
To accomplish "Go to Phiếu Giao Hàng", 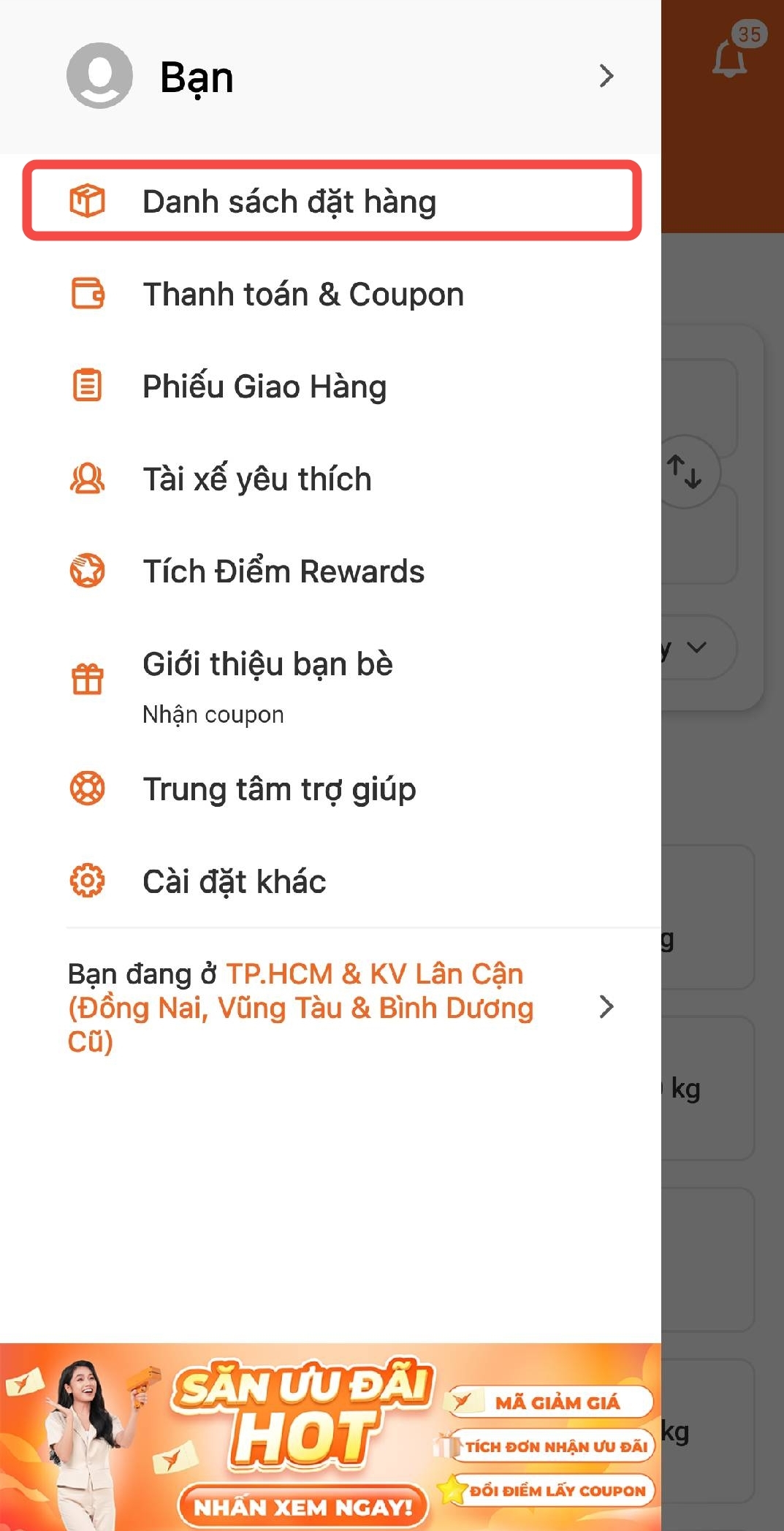I will [x=330, y=386].
